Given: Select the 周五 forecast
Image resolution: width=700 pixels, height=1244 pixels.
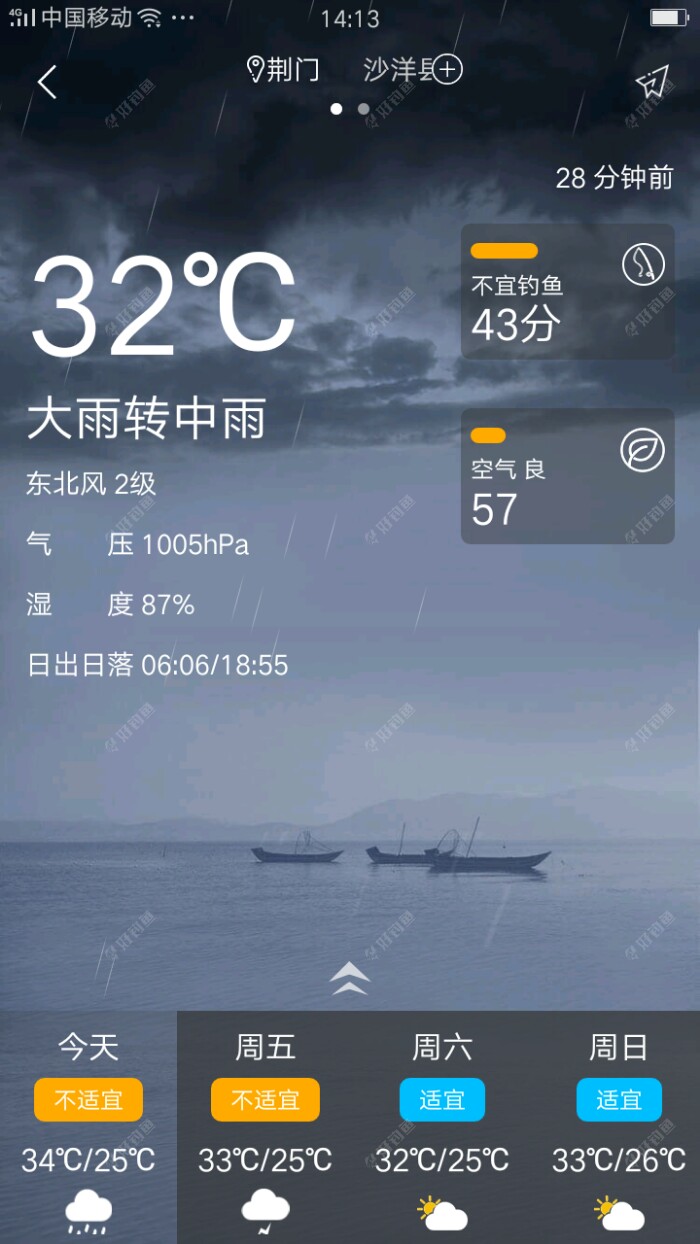Looking at the screenshot, I should [x=265, y=1127].
